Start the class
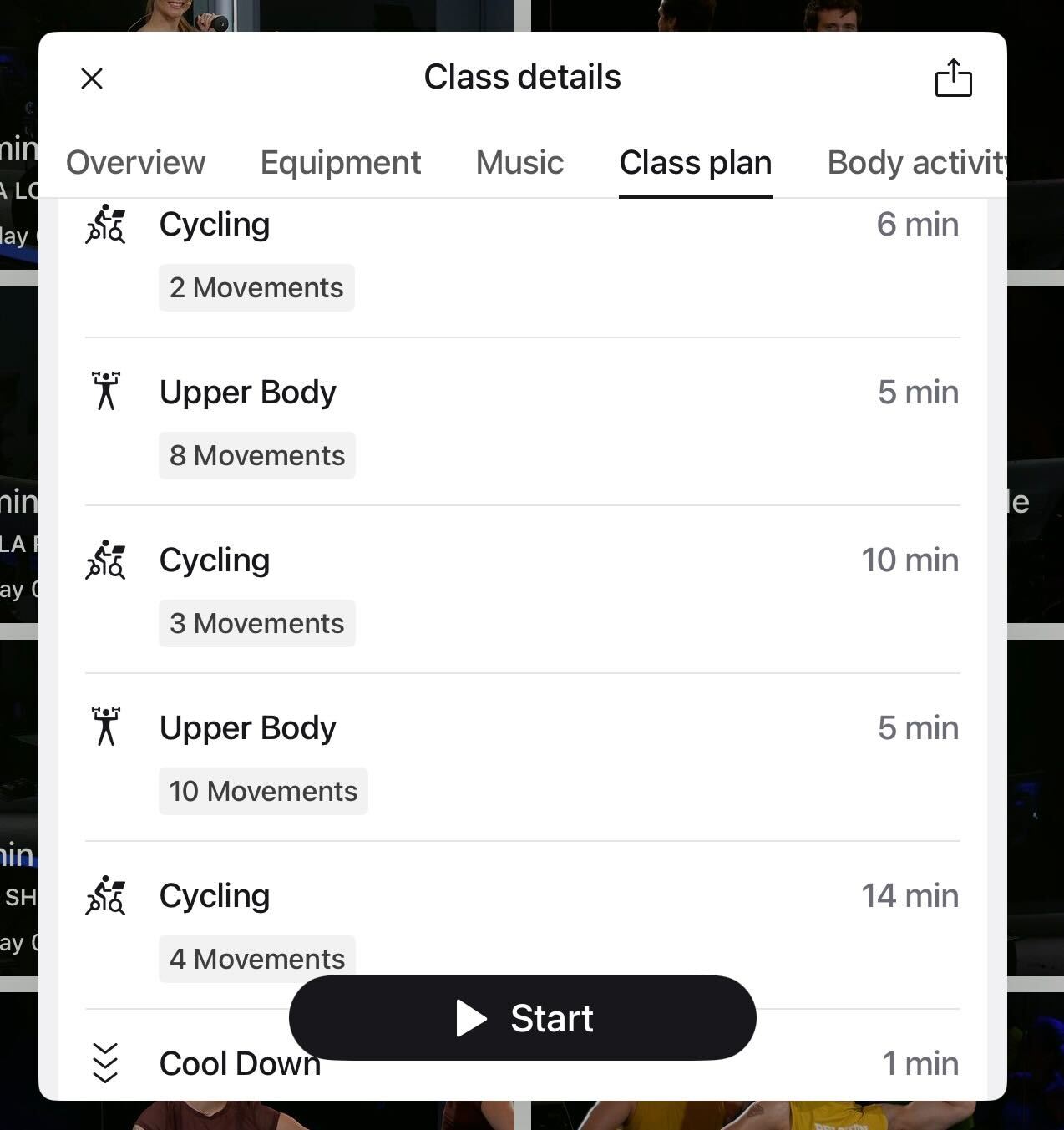This screenshot has height=1130, width=1064. pyautogui.click(x=522, y=1018)
